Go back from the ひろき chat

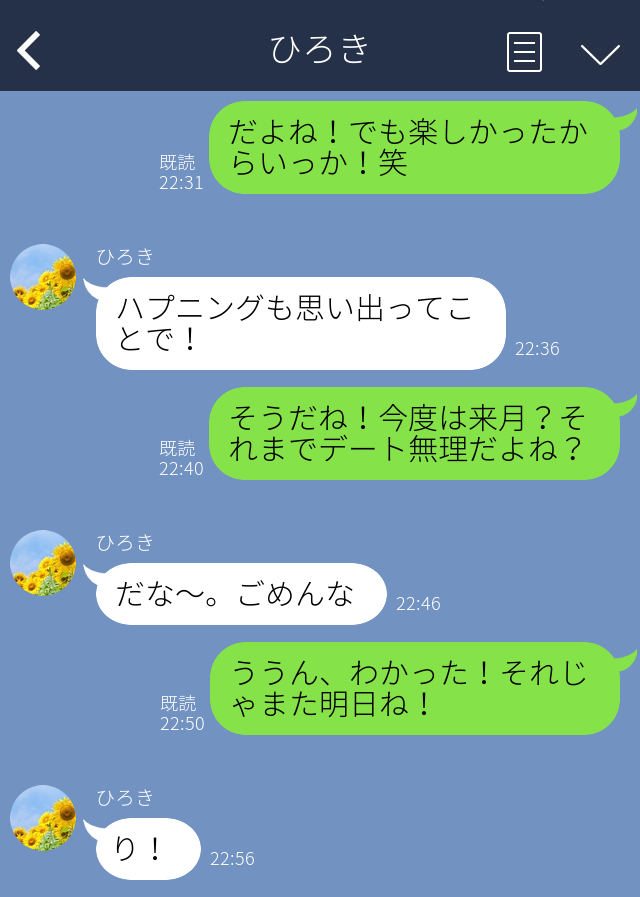[30, 50]
